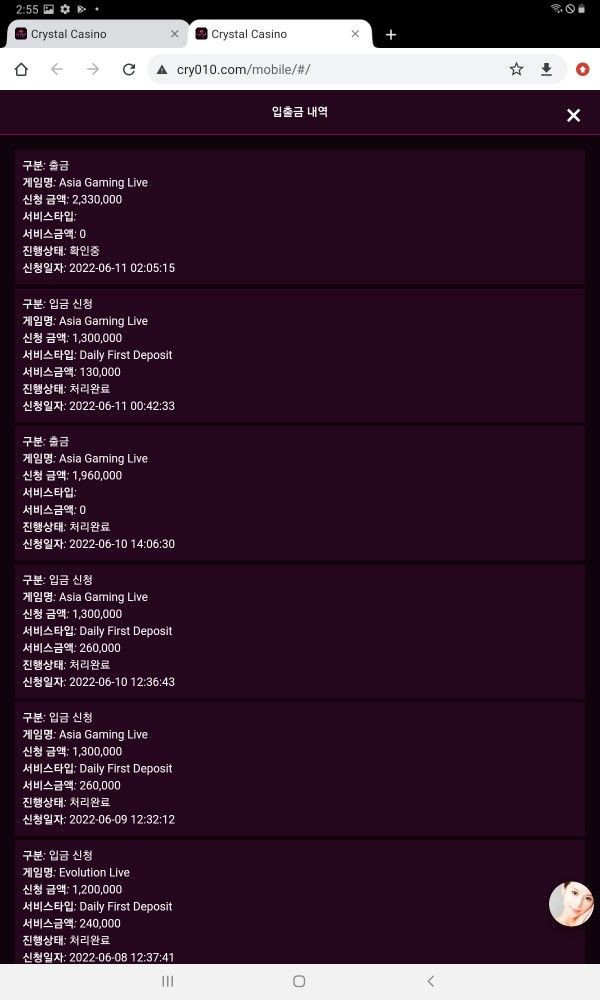Show recent apps from the navigation bar
The width and height of the screenshot is (600, 1000).
(x=168, y=981)
